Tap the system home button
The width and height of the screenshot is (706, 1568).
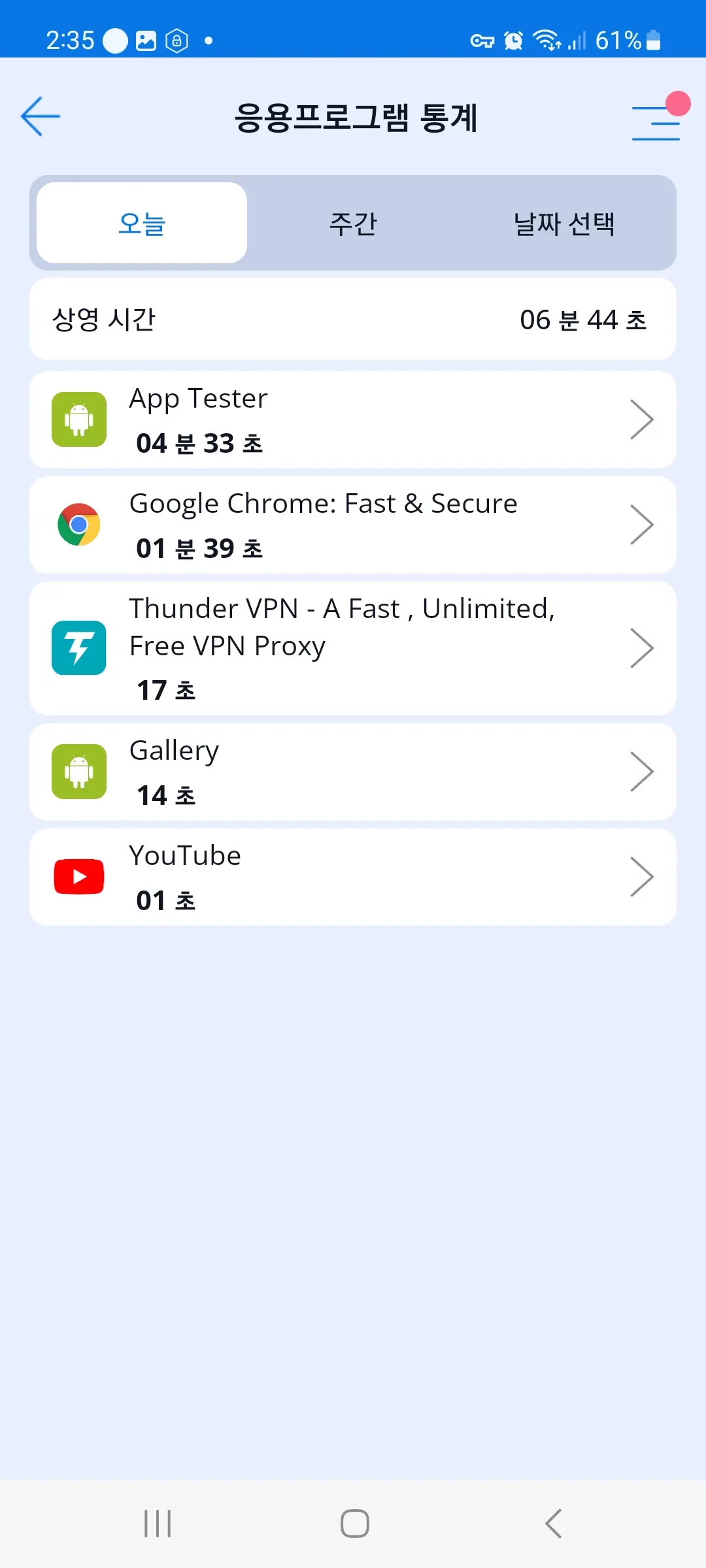point(354,1524)
